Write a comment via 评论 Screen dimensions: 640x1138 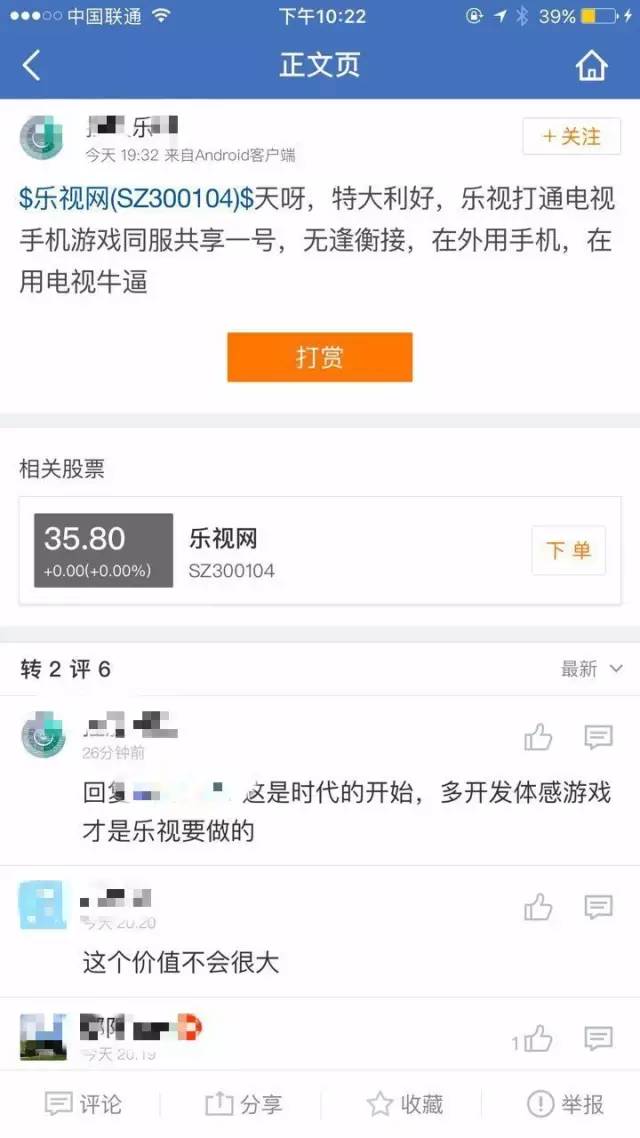click(x=84, y=1104)
